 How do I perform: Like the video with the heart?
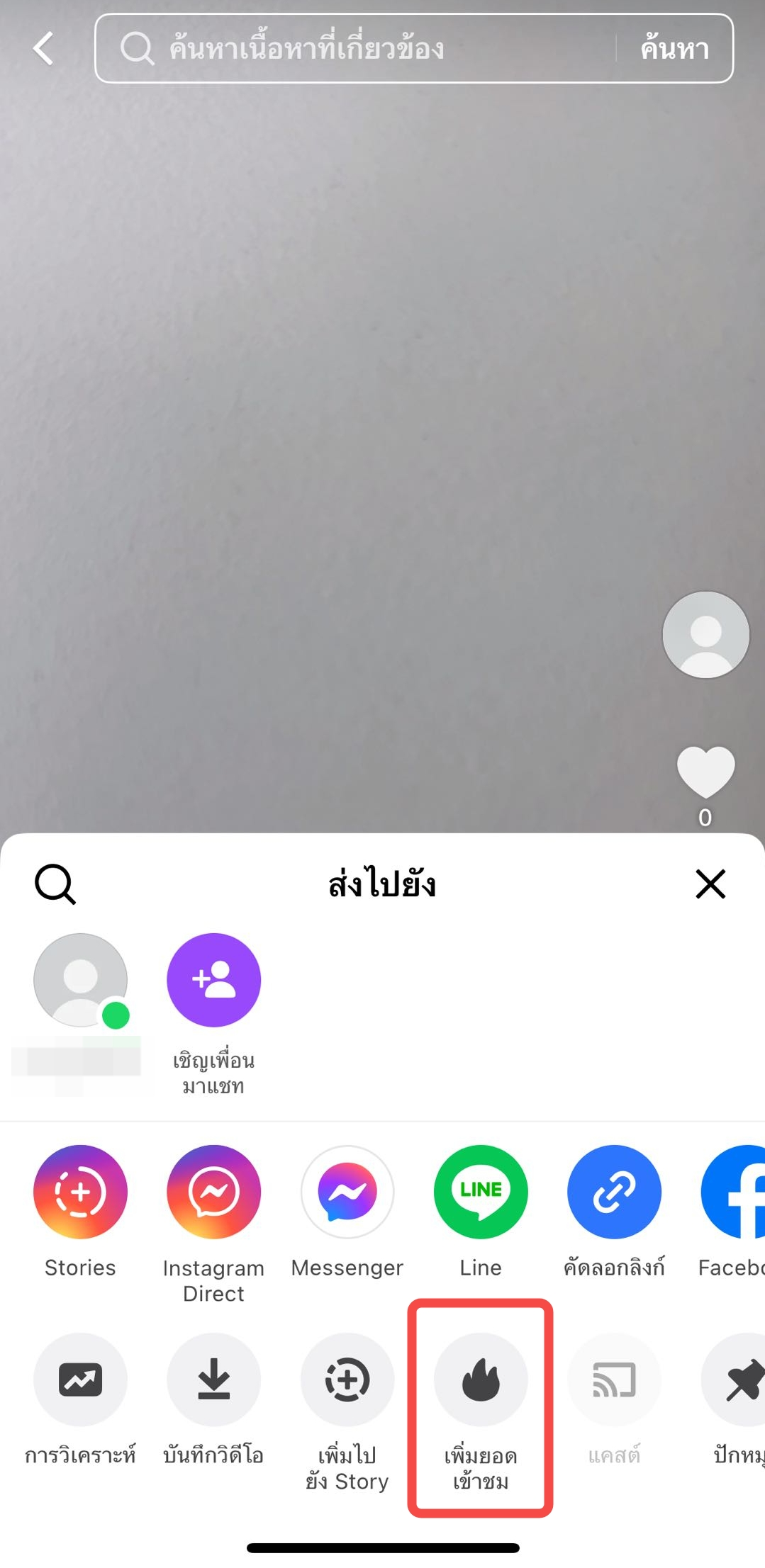705,772
